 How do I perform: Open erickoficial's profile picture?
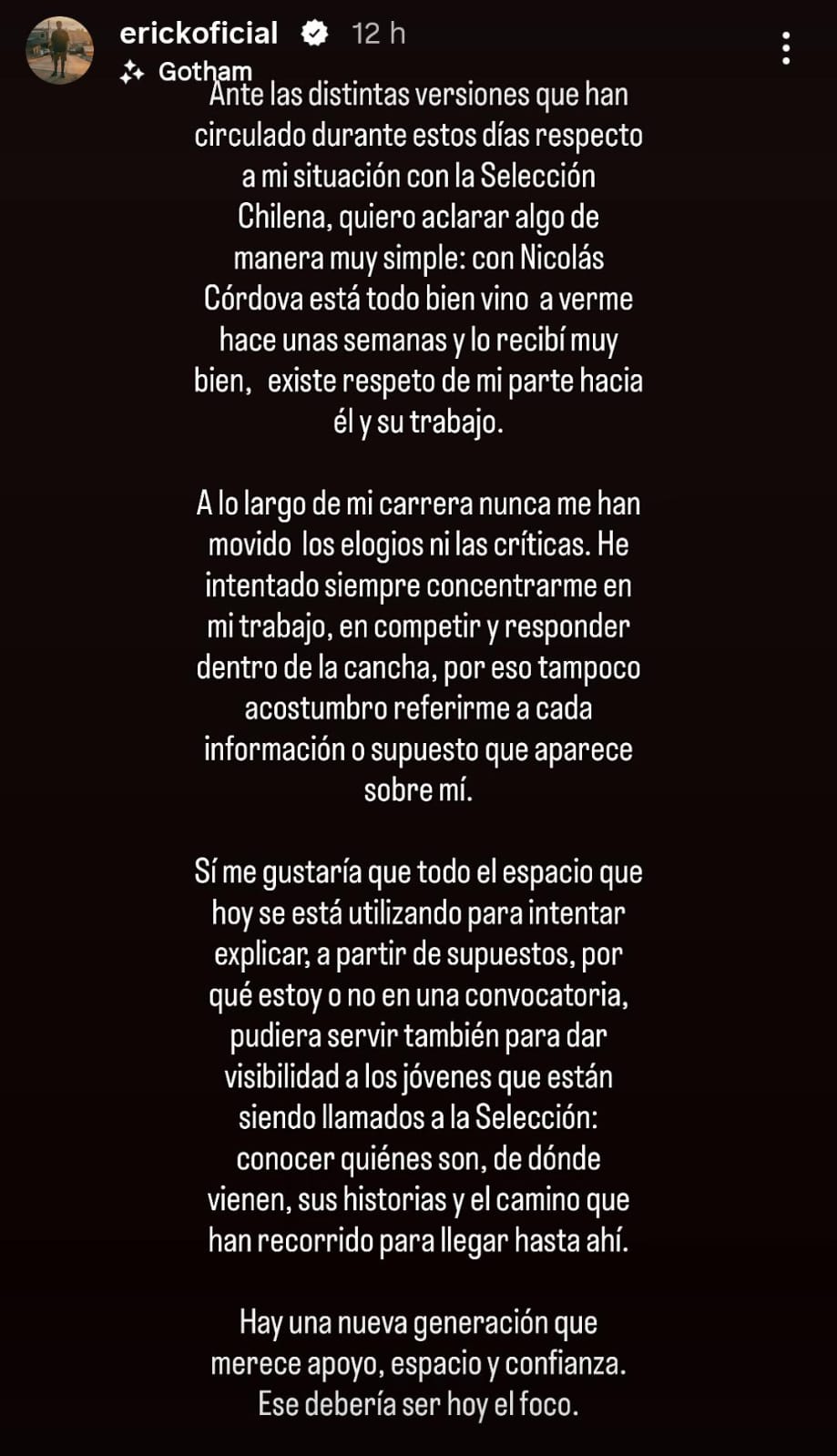[60, 50]
